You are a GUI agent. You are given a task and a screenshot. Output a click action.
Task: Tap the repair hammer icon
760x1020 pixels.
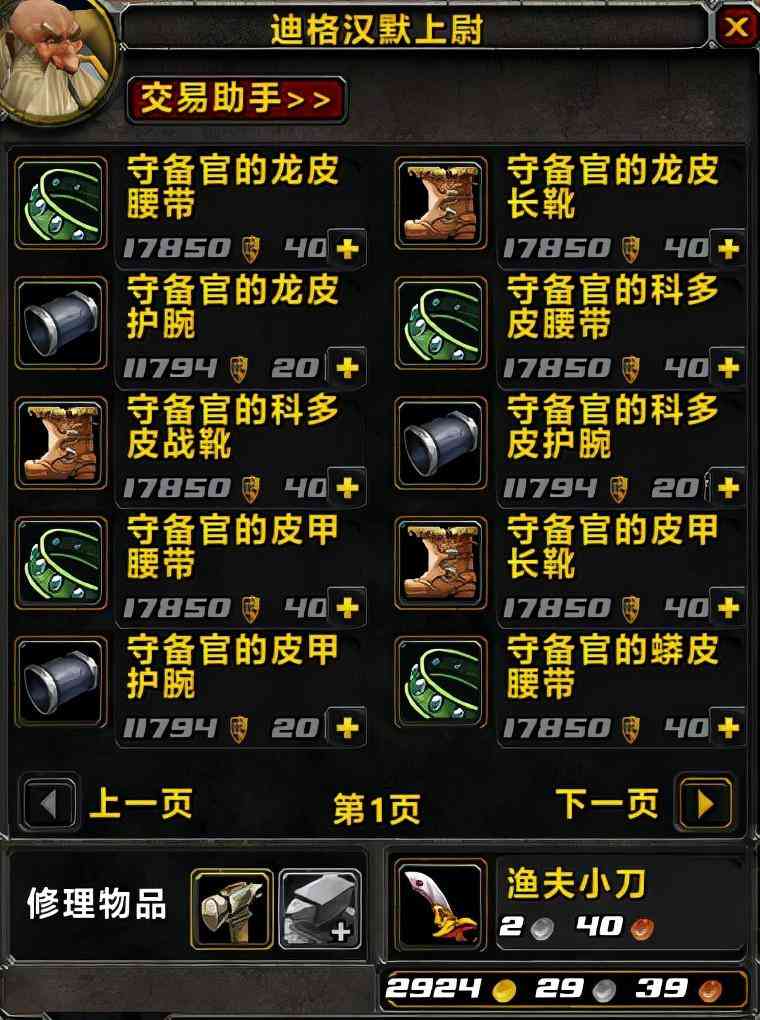[x=231, y=909]
